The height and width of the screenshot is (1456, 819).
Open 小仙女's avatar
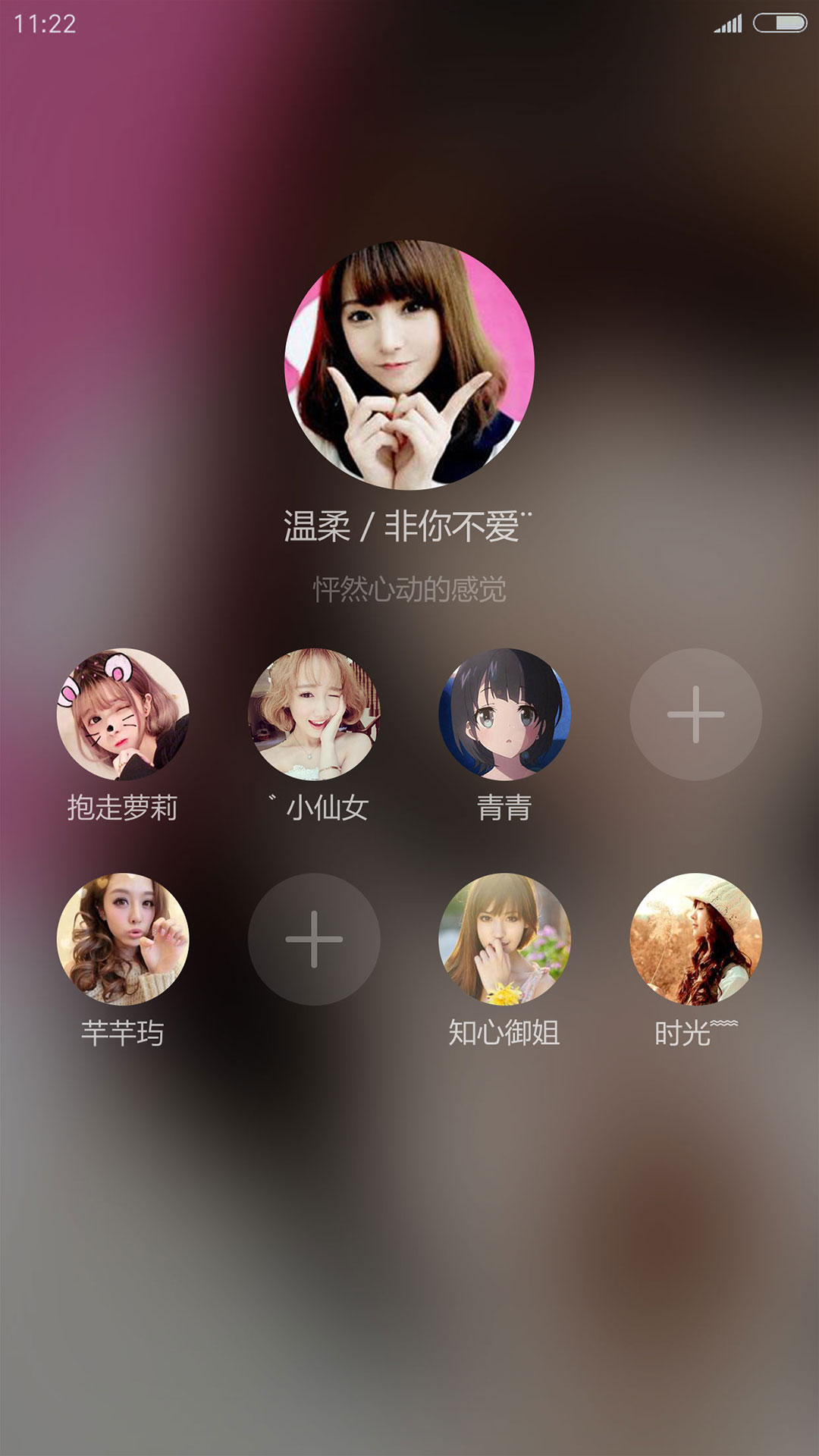point(314,714)
